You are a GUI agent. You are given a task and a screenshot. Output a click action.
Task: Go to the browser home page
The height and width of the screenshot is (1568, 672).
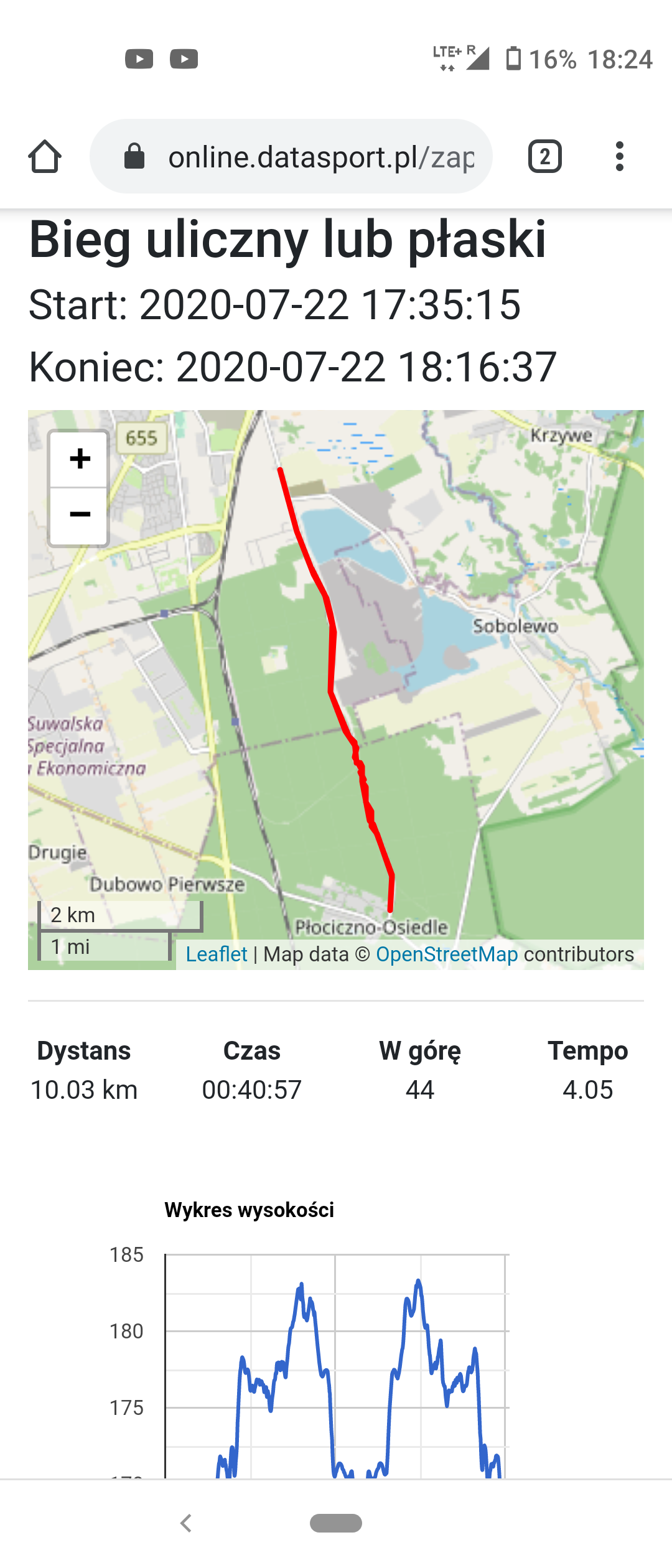(45, 156)
